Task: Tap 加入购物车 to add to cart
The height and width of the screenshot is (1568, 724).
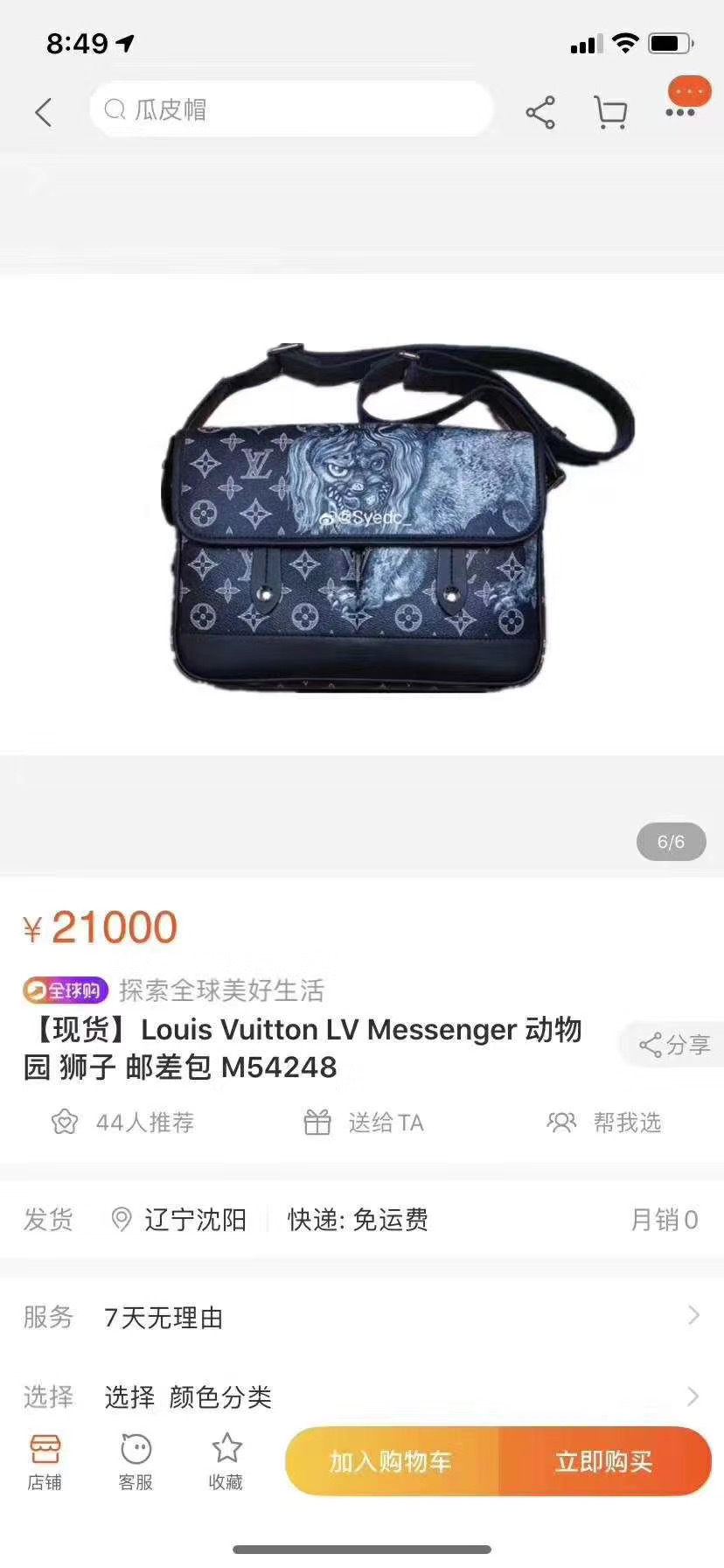Action: click(391, 1461)
